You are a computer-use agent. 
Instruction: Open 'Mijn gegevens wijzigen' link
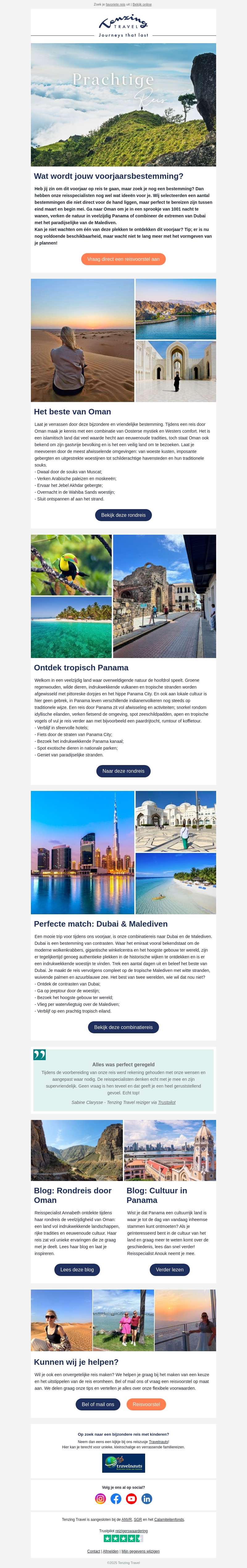click(140, 1551)
